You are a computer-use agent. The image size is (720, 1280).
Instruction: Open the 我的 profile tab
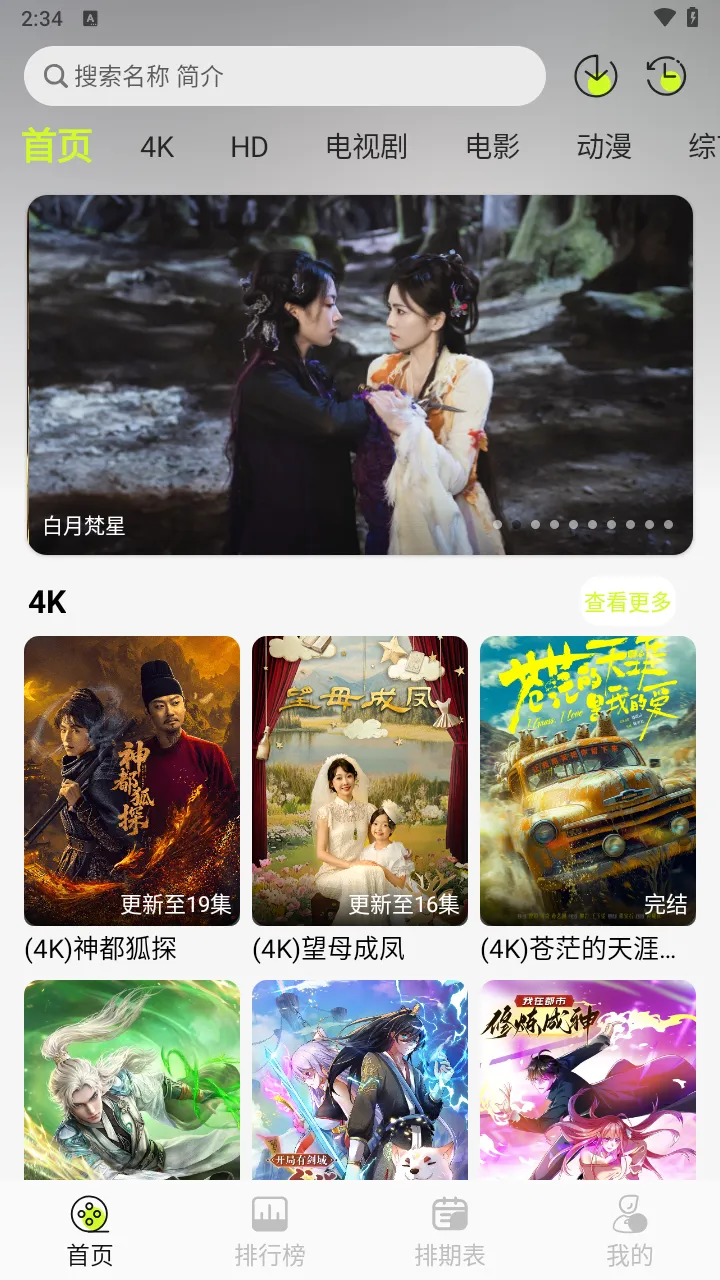pos(630,1231)
